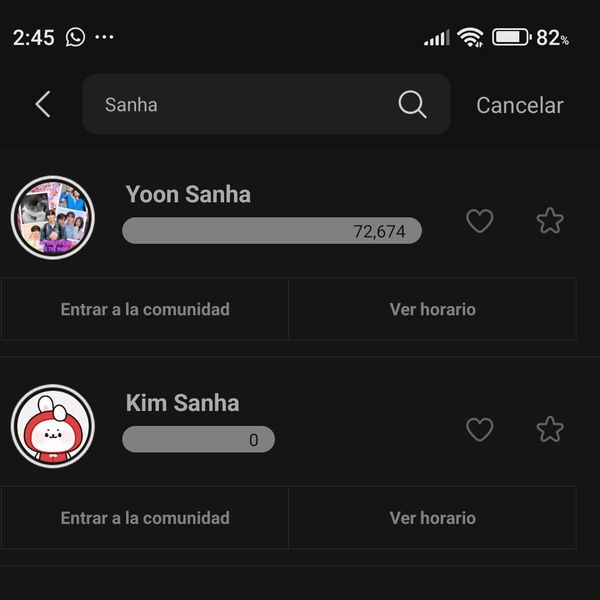Open Yoon Sanha's profile picture
The width and height of the screenshot is (600, 600).
[x=53, y=218]
